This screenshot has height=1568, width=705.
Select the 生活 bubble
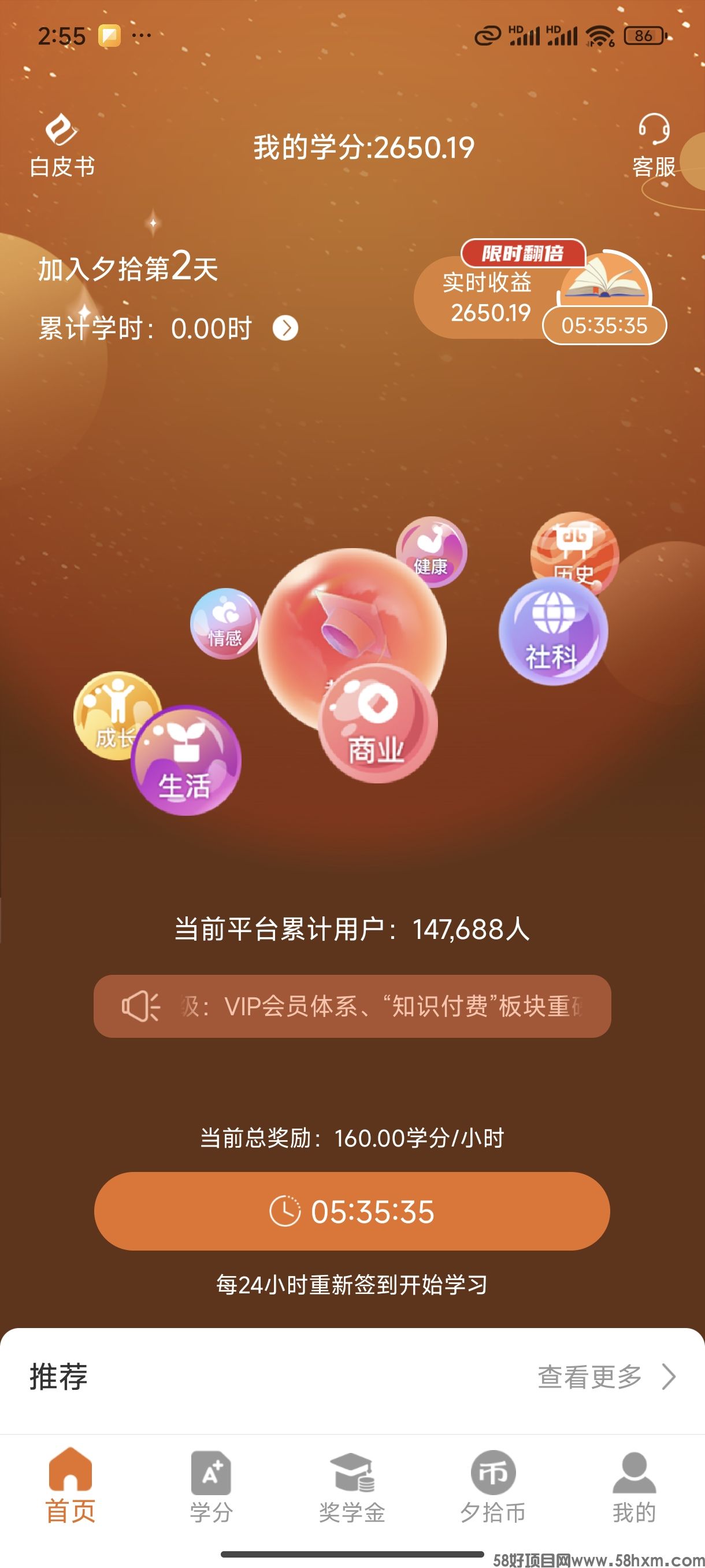tap(186, 762)
